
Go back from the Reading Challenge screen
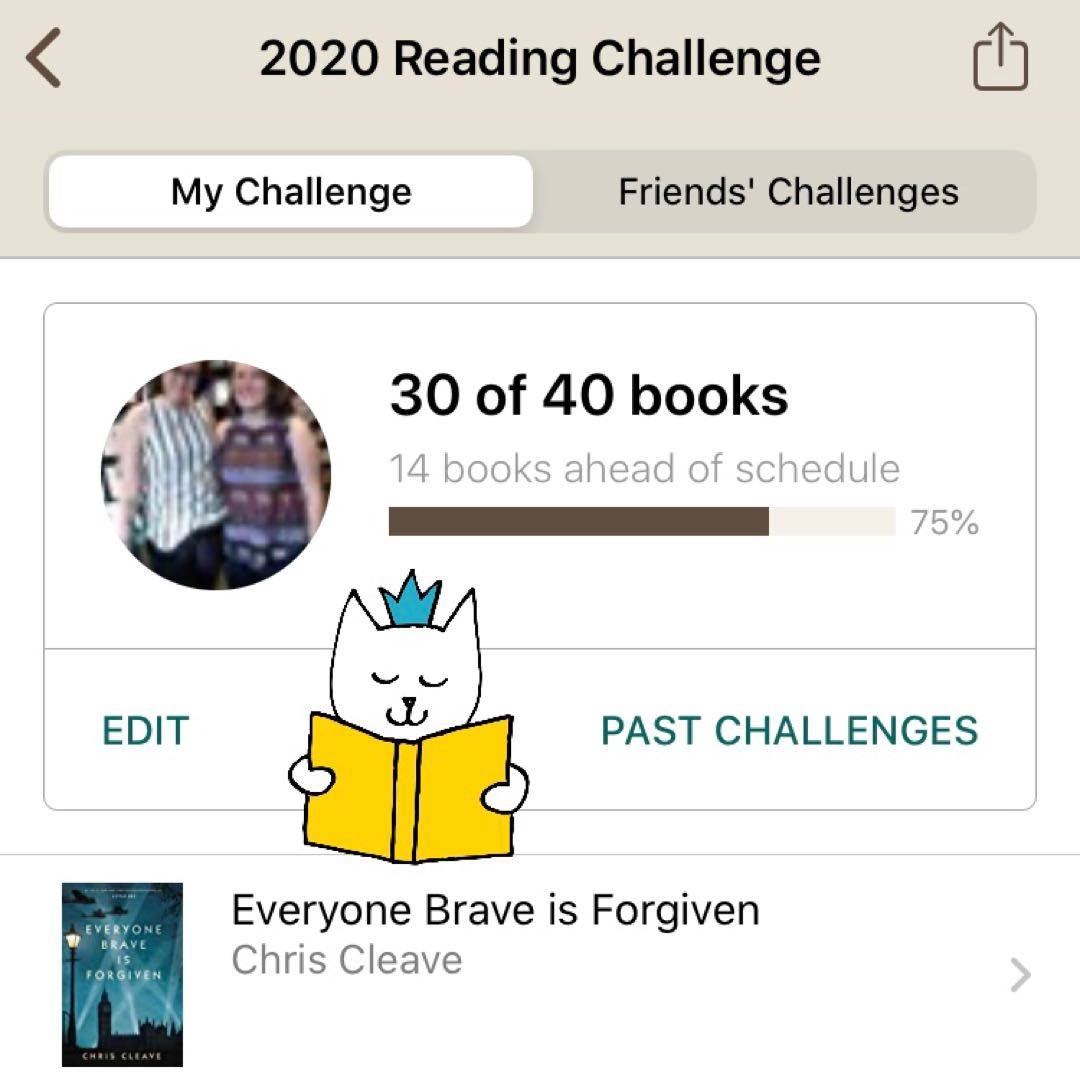(x=45, y=60)
